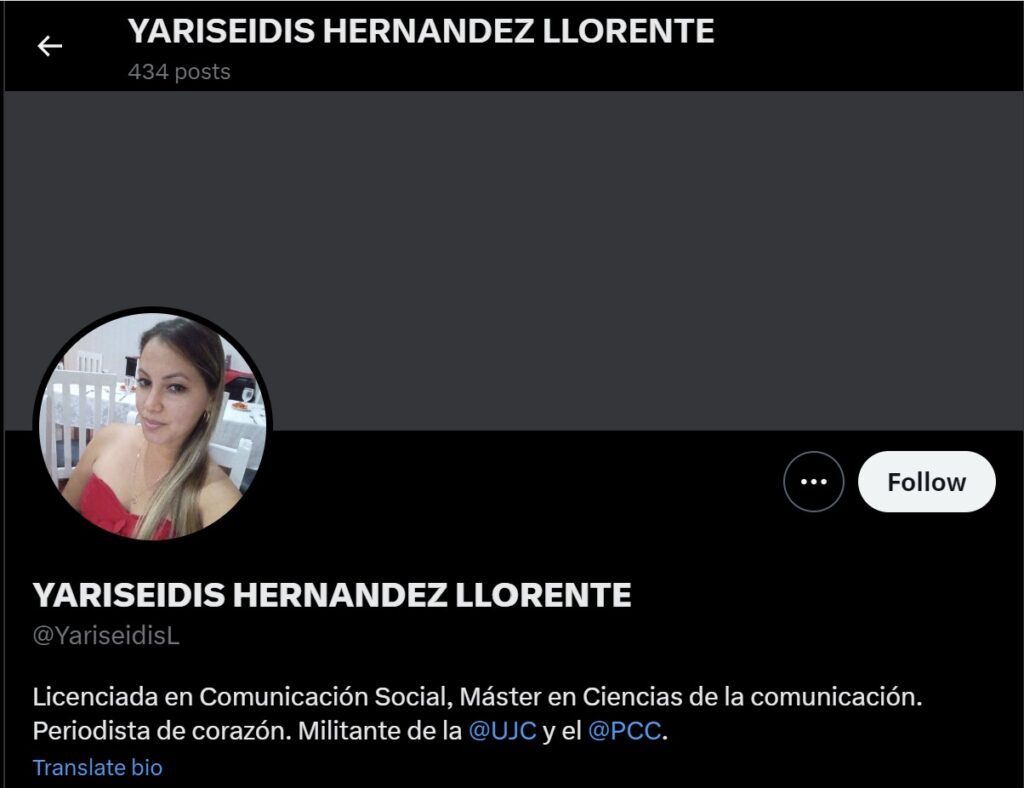View the profile photo in full size
The height and width of the screenshot is (788, 1024).
153,426
